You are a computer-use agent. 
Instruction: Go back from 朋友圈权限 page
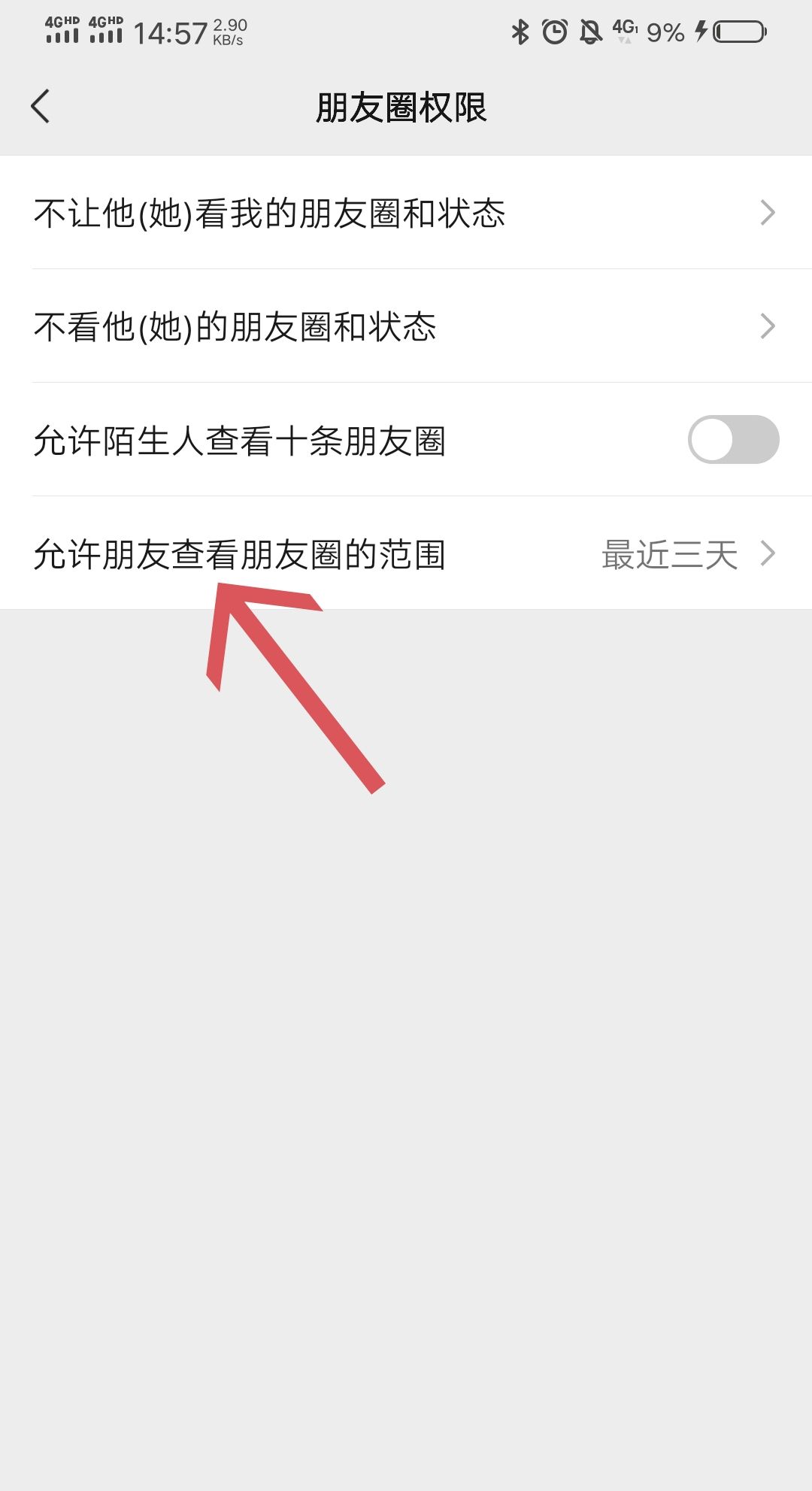click(x=41, y=106)
